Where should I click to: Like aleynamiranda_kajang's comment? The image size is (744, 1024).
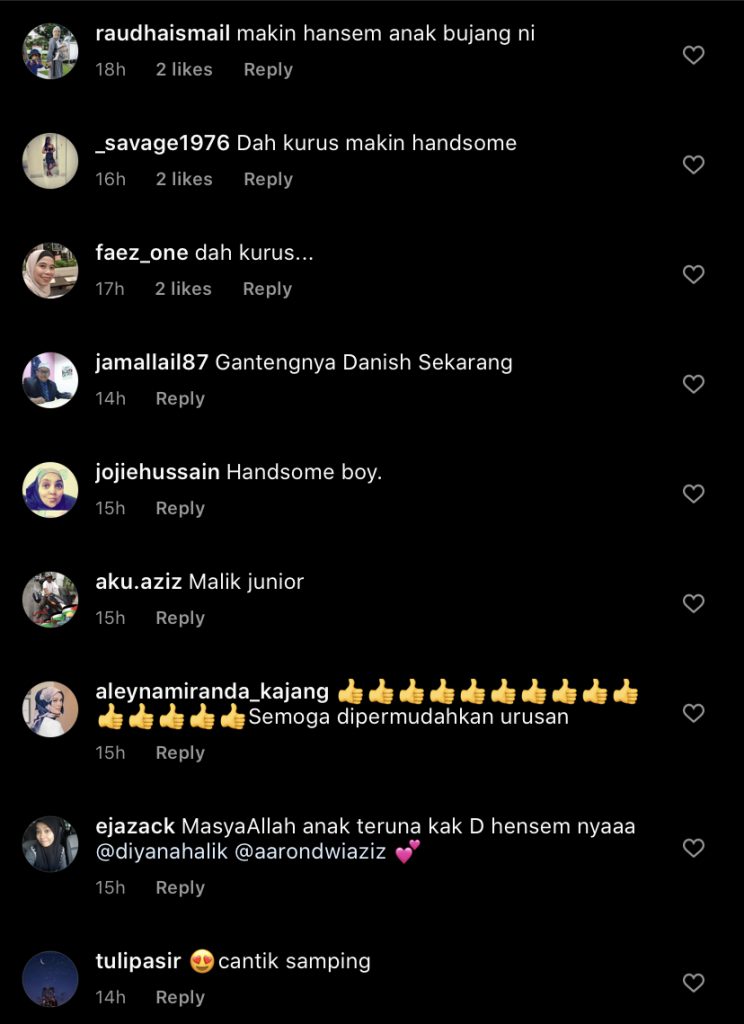point(693,713)
